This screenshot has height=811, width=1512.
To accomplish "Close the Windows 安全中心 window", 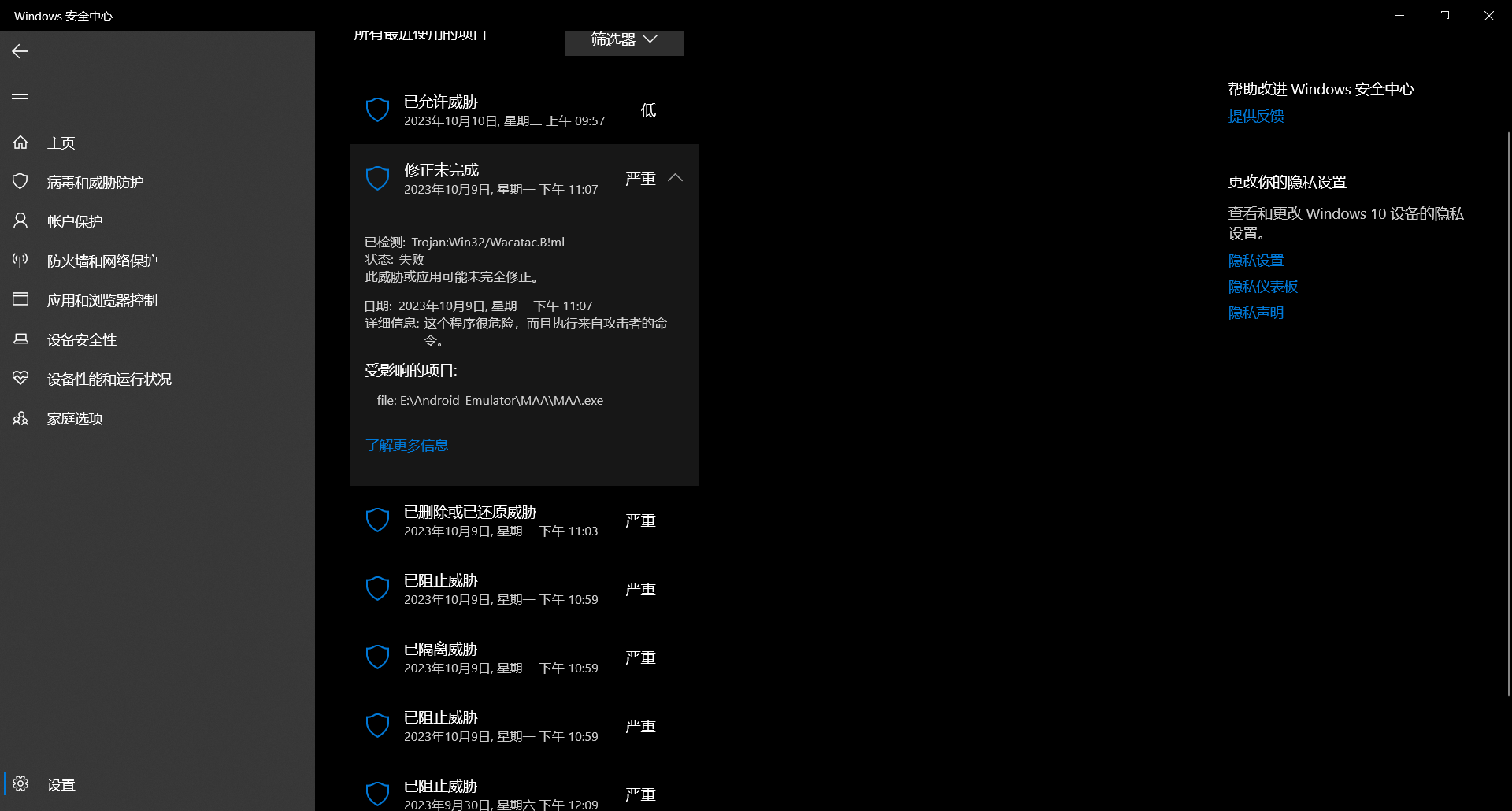I will point(1488,16).
